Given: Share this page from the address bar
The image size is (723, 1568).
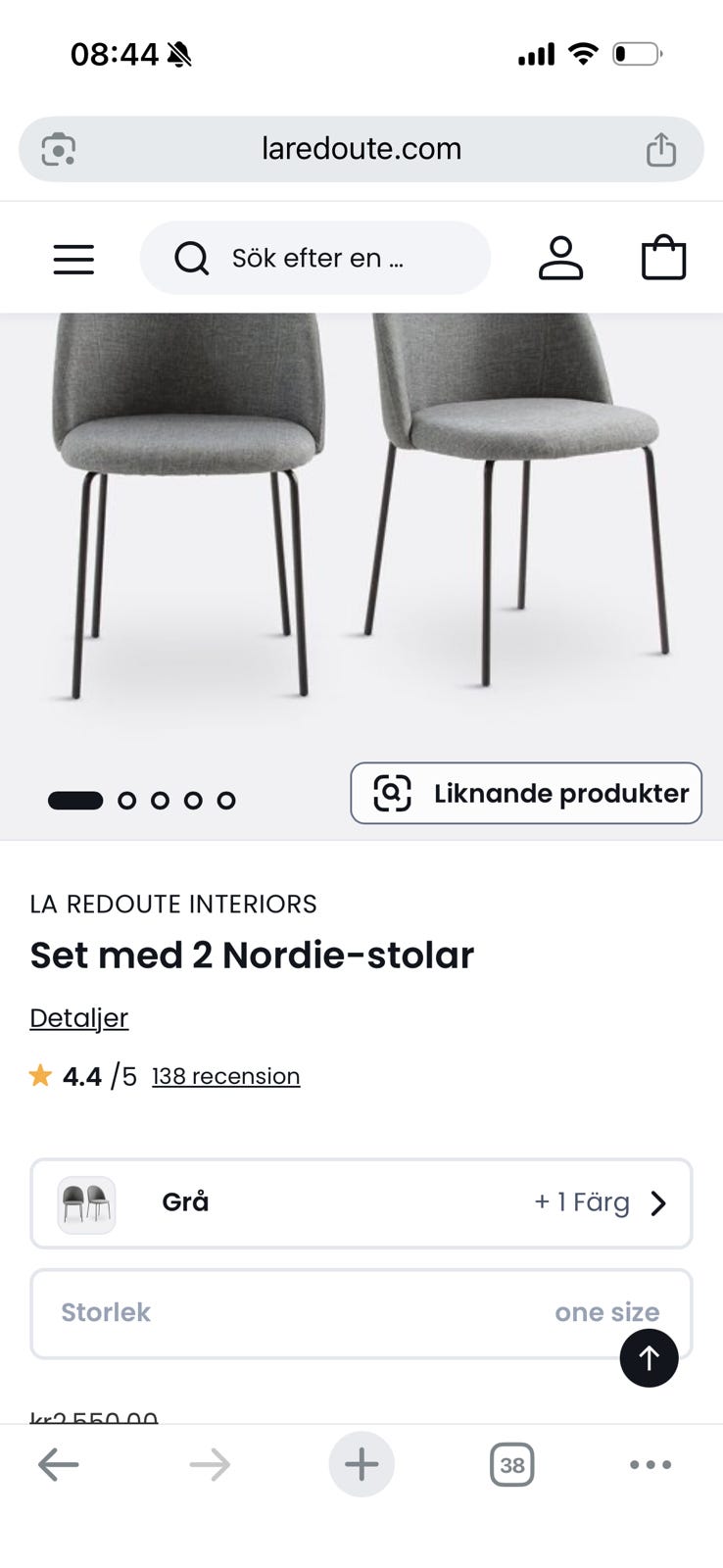Looking at the screenshot, I should [x=661, y=149].
